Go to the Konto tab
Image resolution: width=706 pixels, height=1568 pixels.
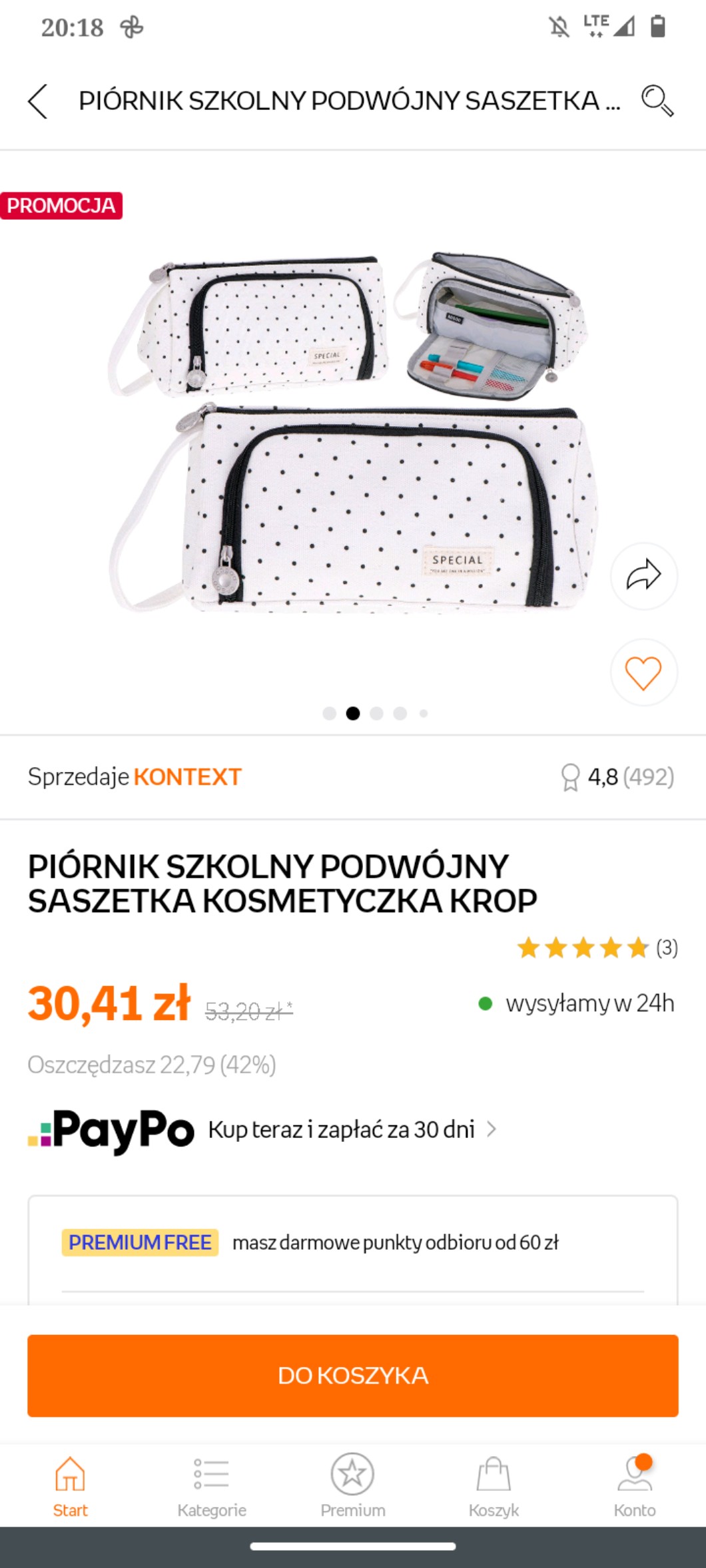(x=635, y=1485)
